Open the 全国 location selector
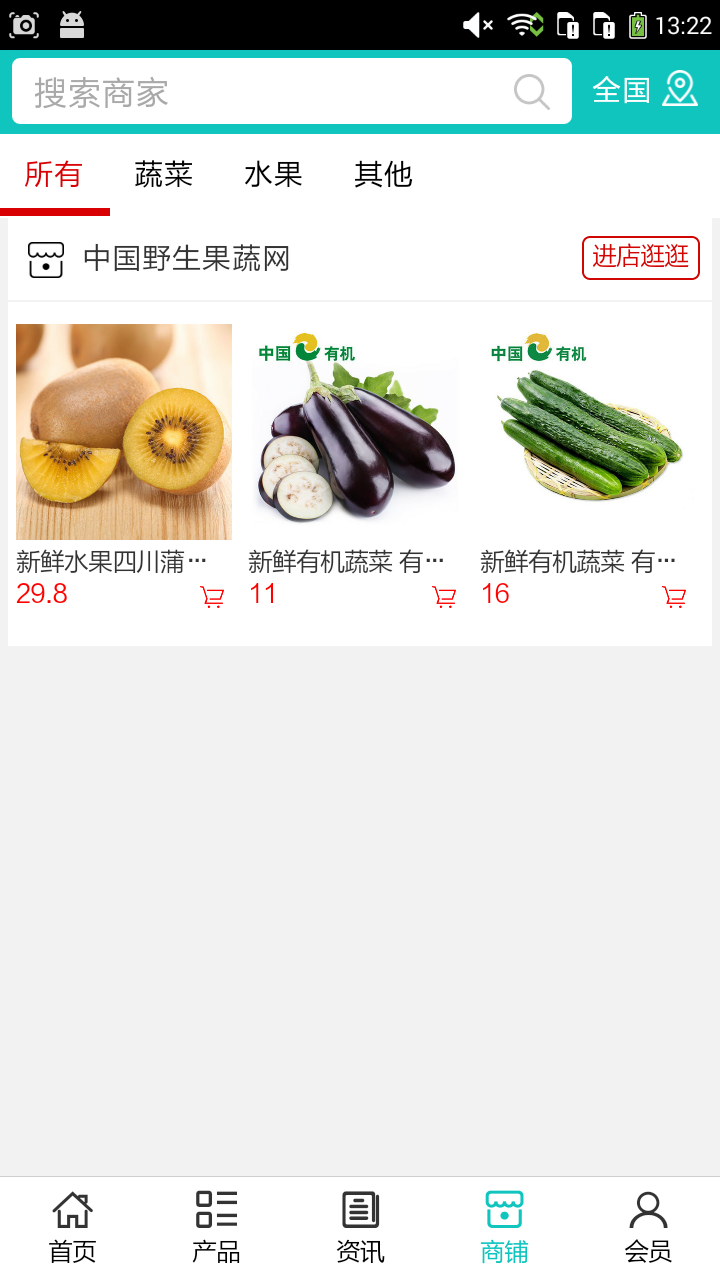 click(645, 90)
